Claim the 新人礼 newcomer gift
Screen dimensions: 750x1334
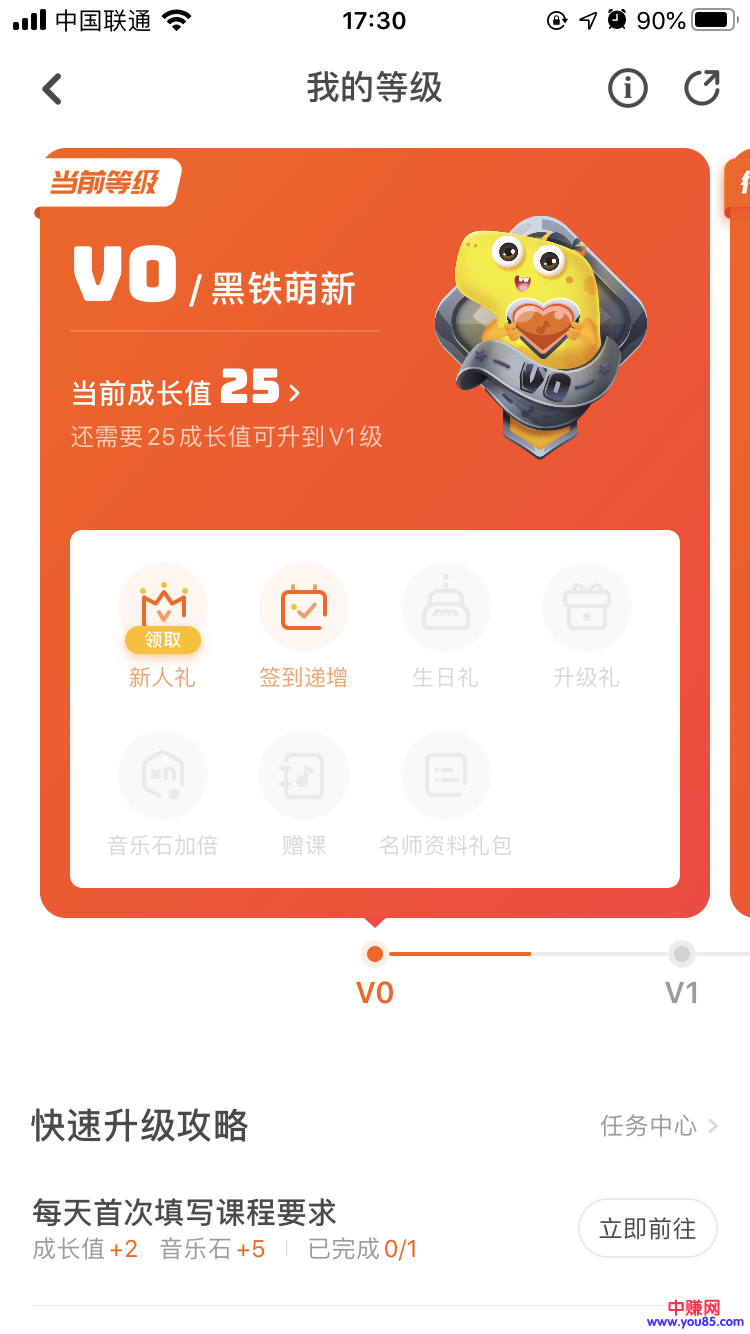[163, 640]
